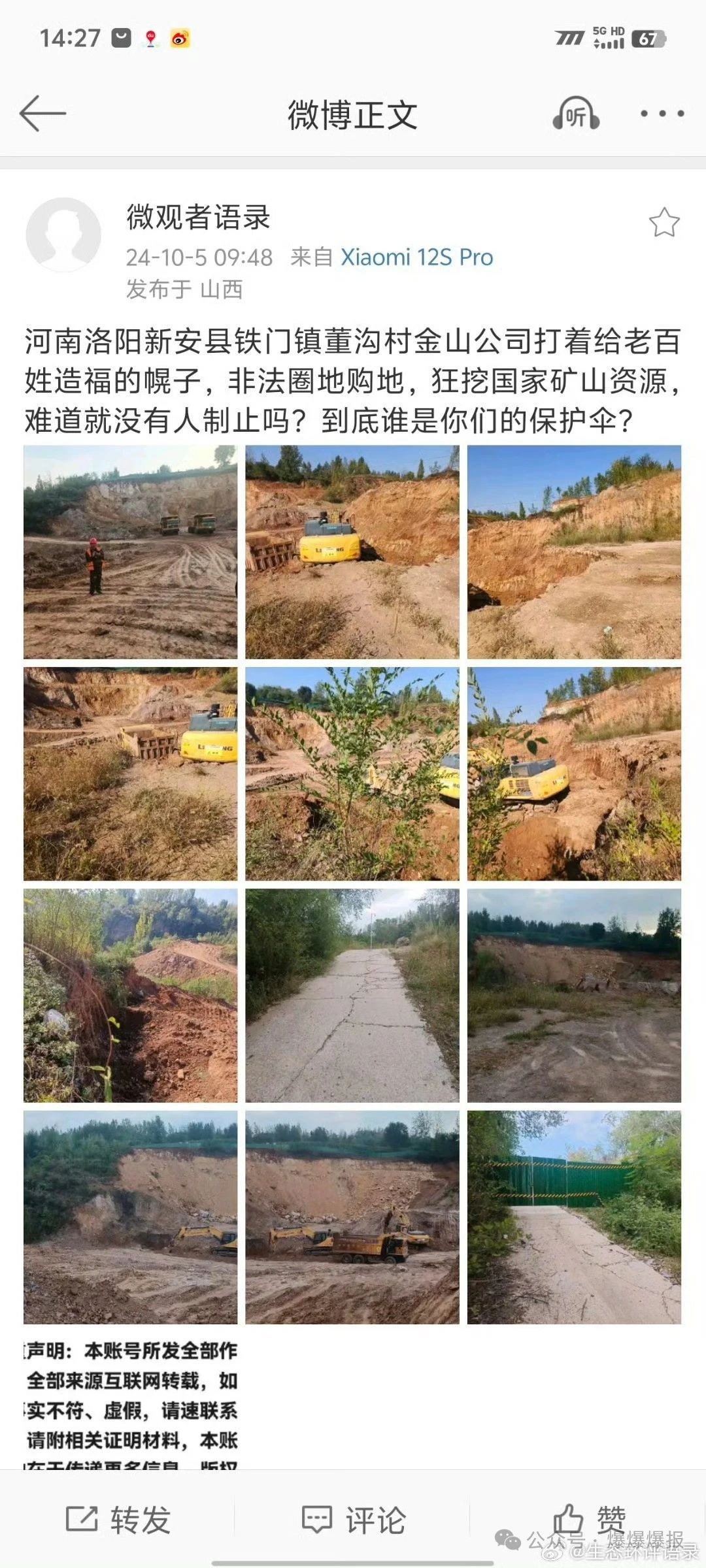Image resolution: width=706 pixels, height=1568 pixels.
Task: Tap the Xiaomi 12S Pro source link
Action: [416, 257]
